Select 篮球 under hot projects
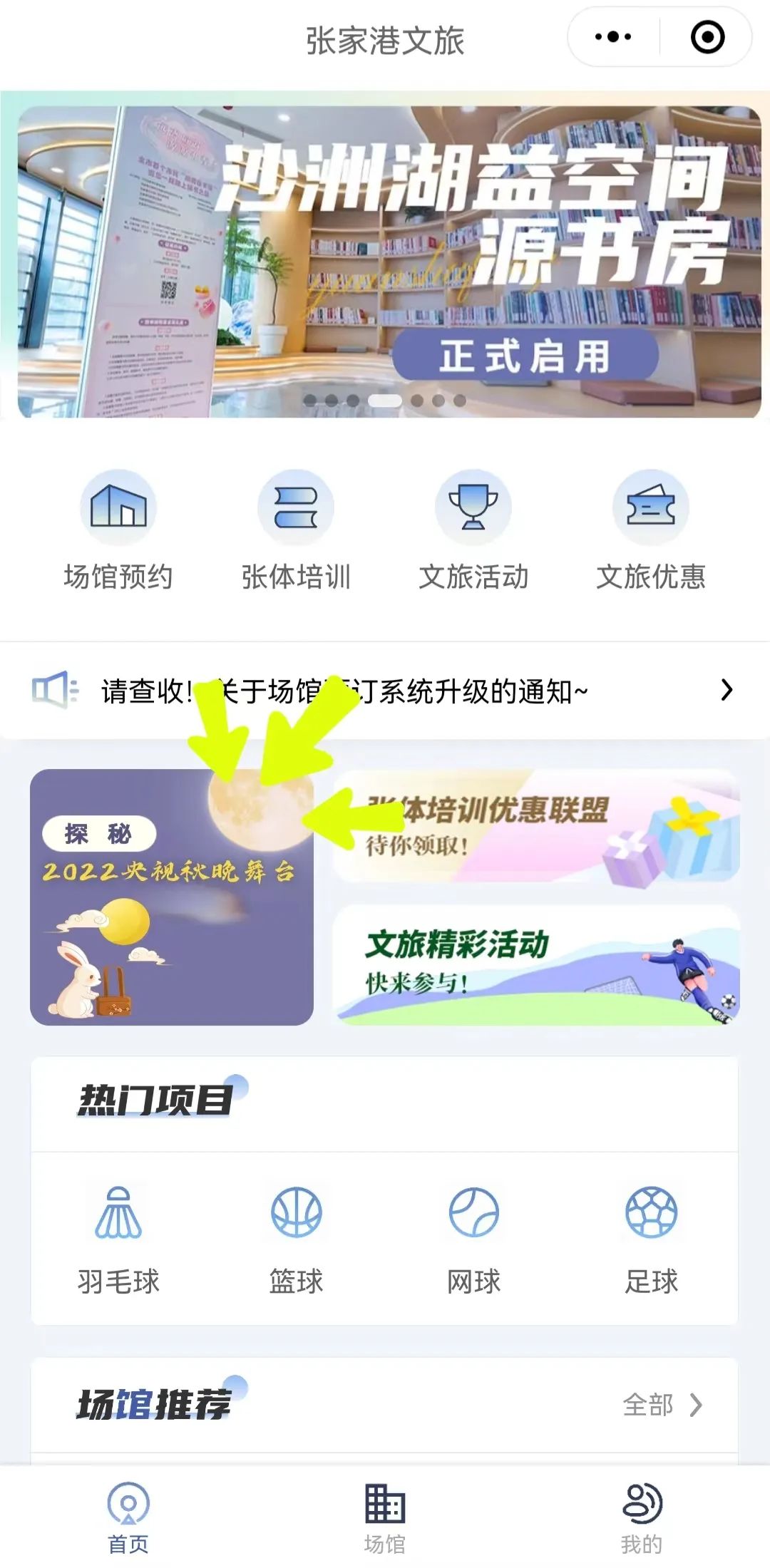Image resolution: width=770 pixels, height=1568 pixels. click(296, 1239)
